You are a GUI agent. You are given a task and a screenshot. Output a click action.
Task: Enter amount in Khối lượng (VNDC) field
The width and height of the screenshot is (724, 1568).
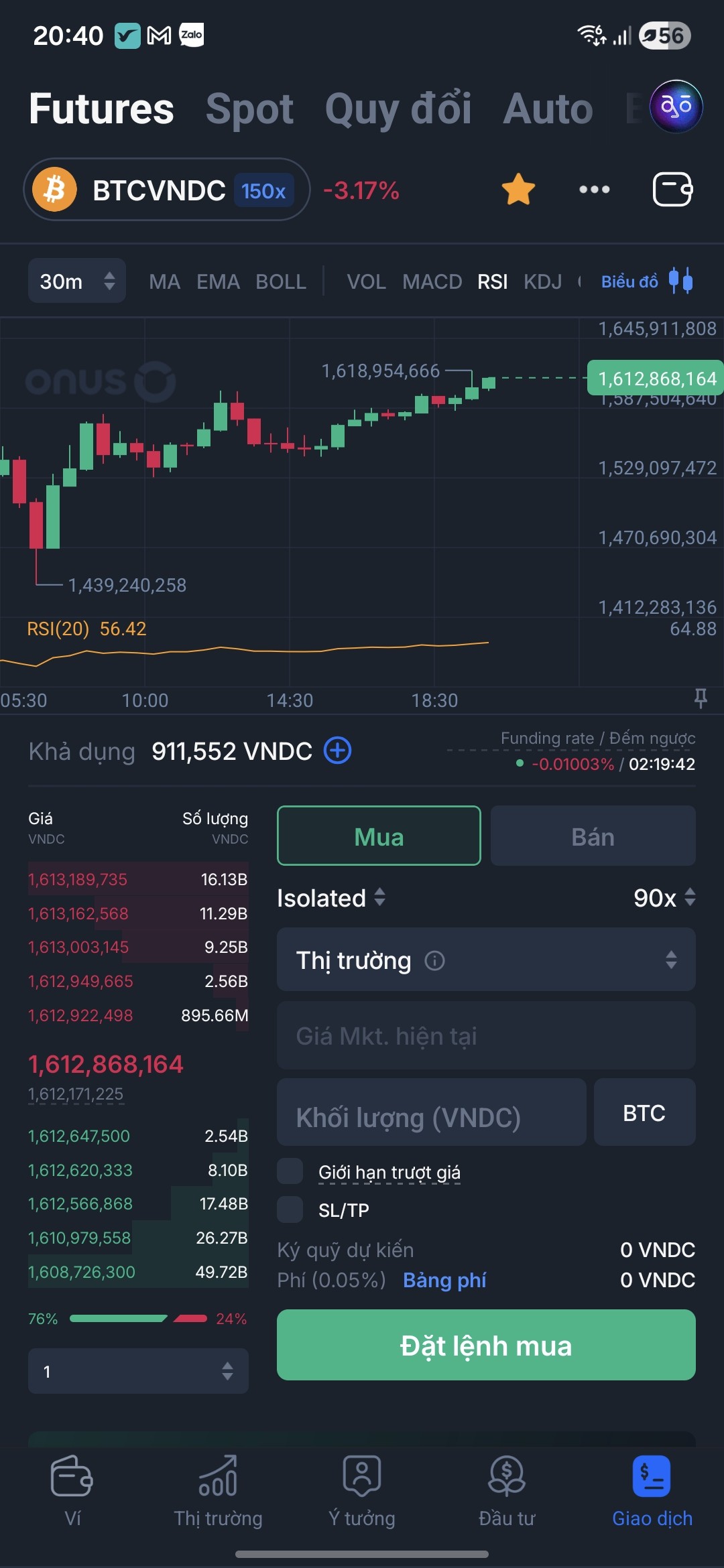430,1116
